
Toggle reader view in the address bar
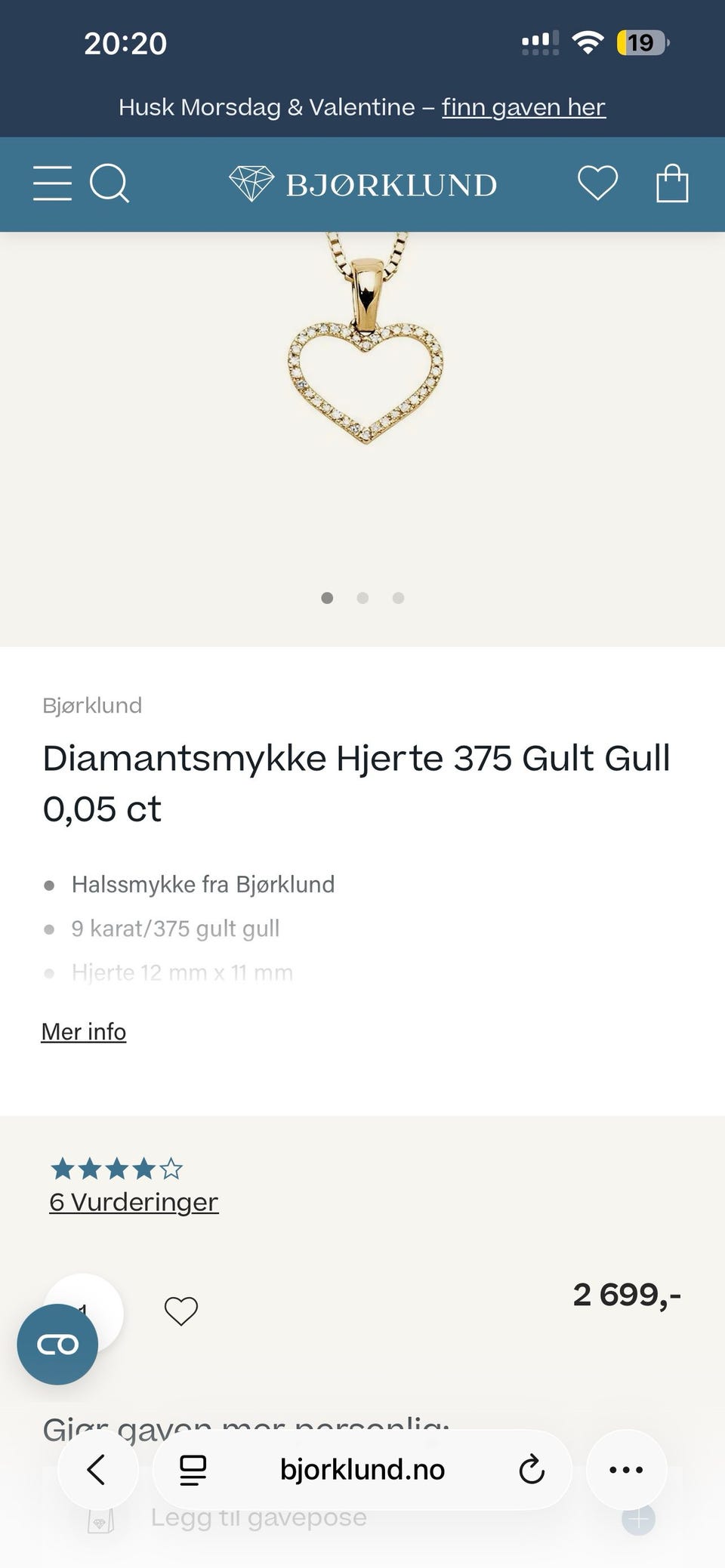[192, 1469]
